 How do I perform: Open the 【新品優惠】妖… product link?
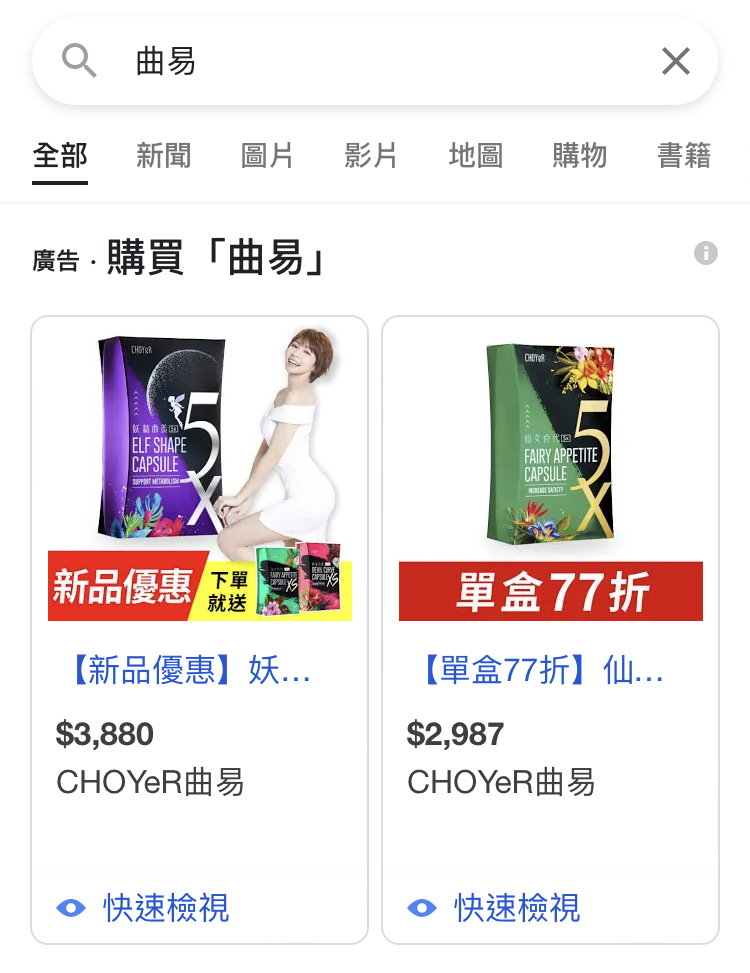[188, 670]
